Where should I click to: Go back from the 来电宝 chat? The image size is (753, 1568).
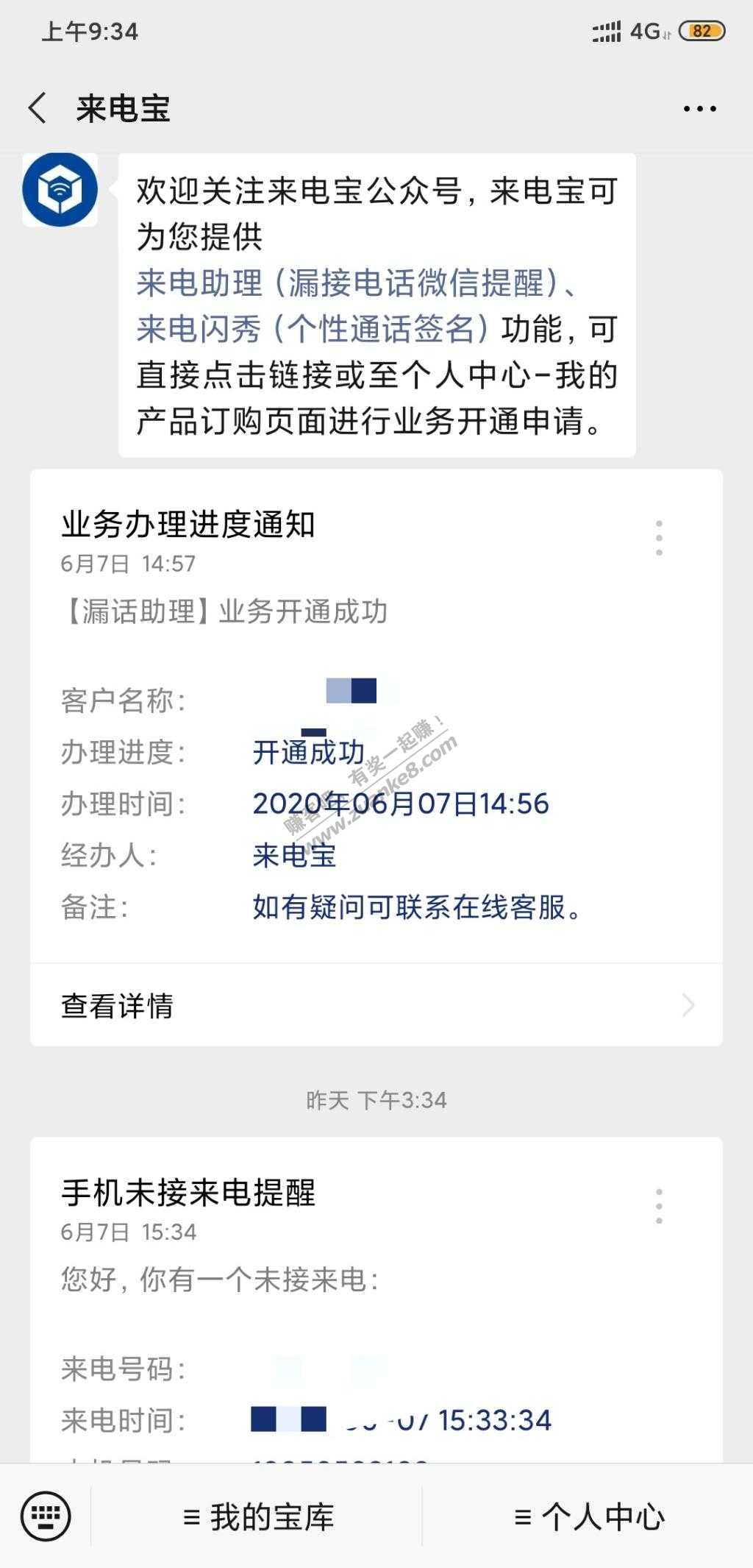point(38,108)
